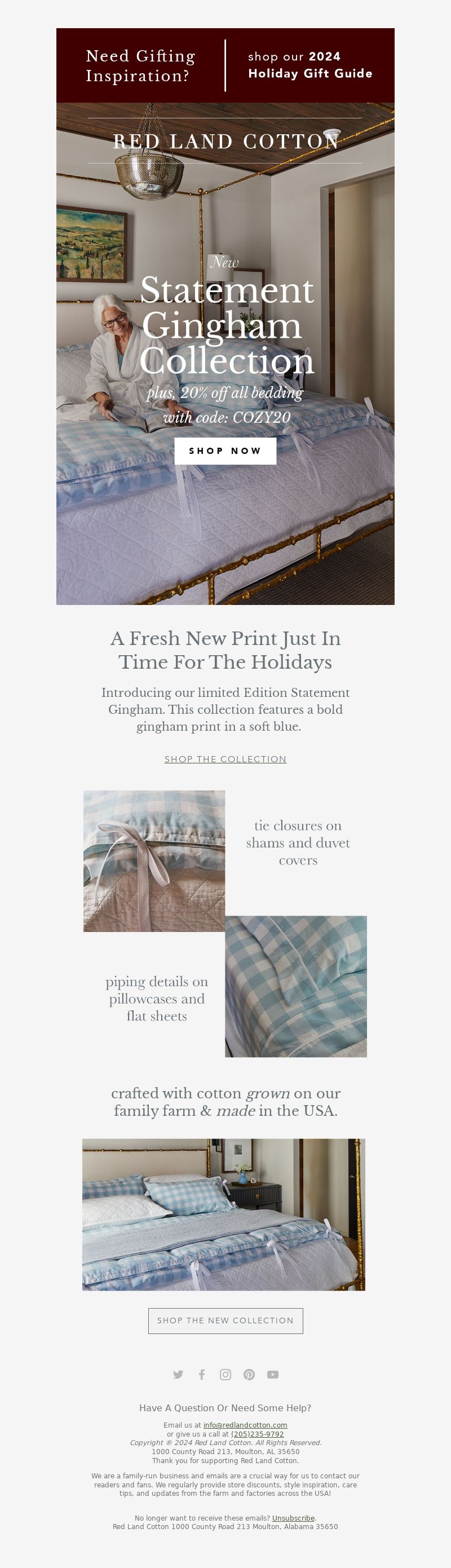Email info@redlandcotton.com

245,1425
